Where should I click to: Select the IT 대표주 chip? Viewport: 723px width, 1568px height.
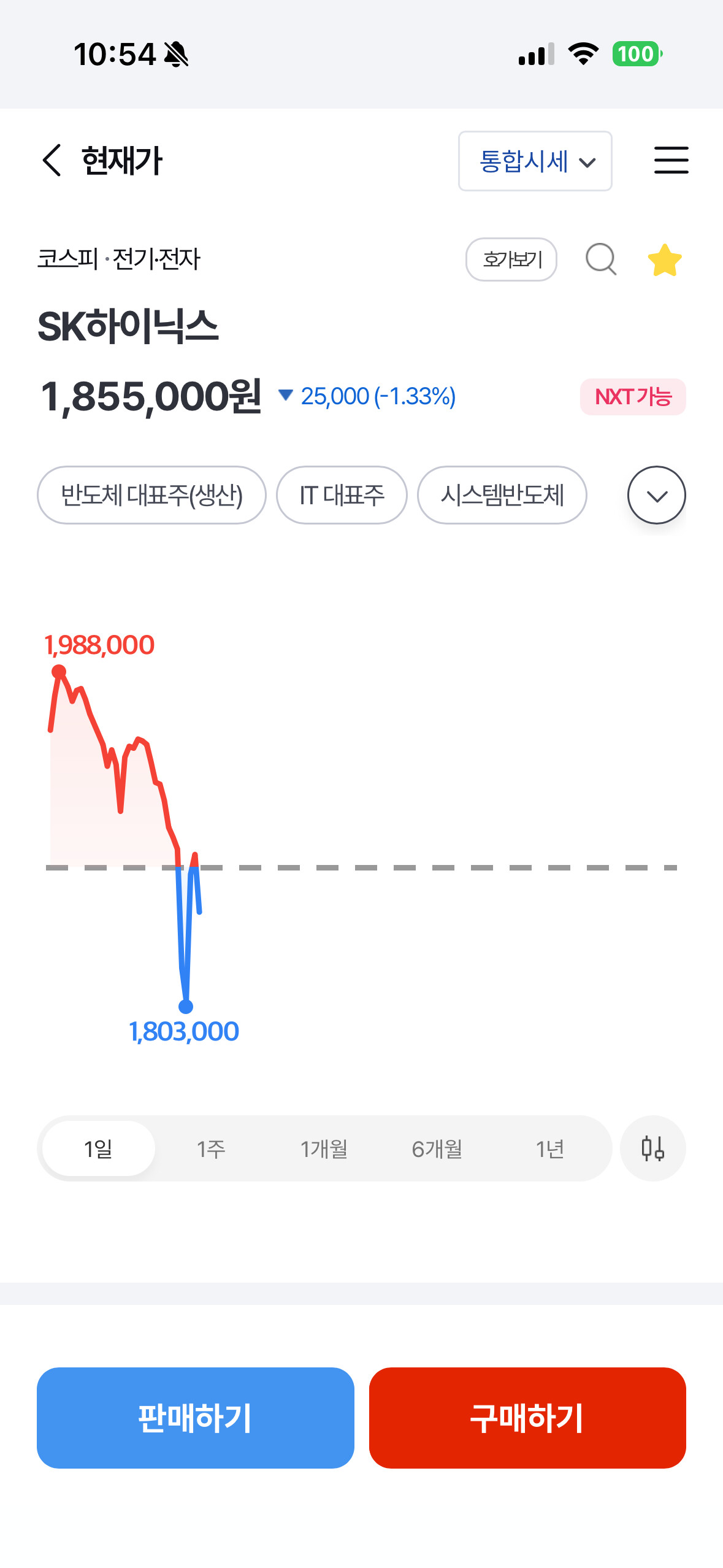point(342,495)
